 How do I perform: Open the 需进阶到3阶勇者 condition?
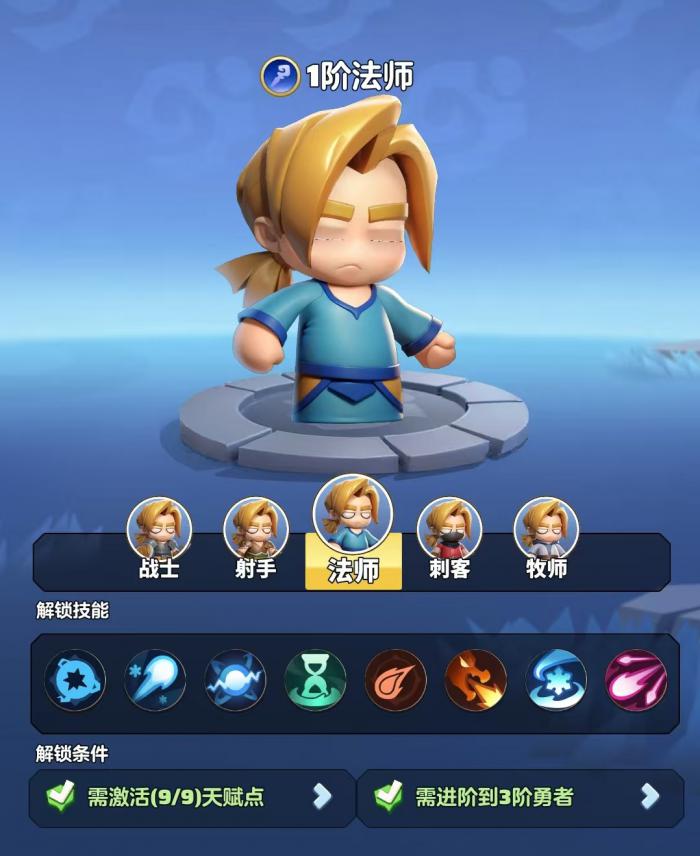[x=518, y=797]
